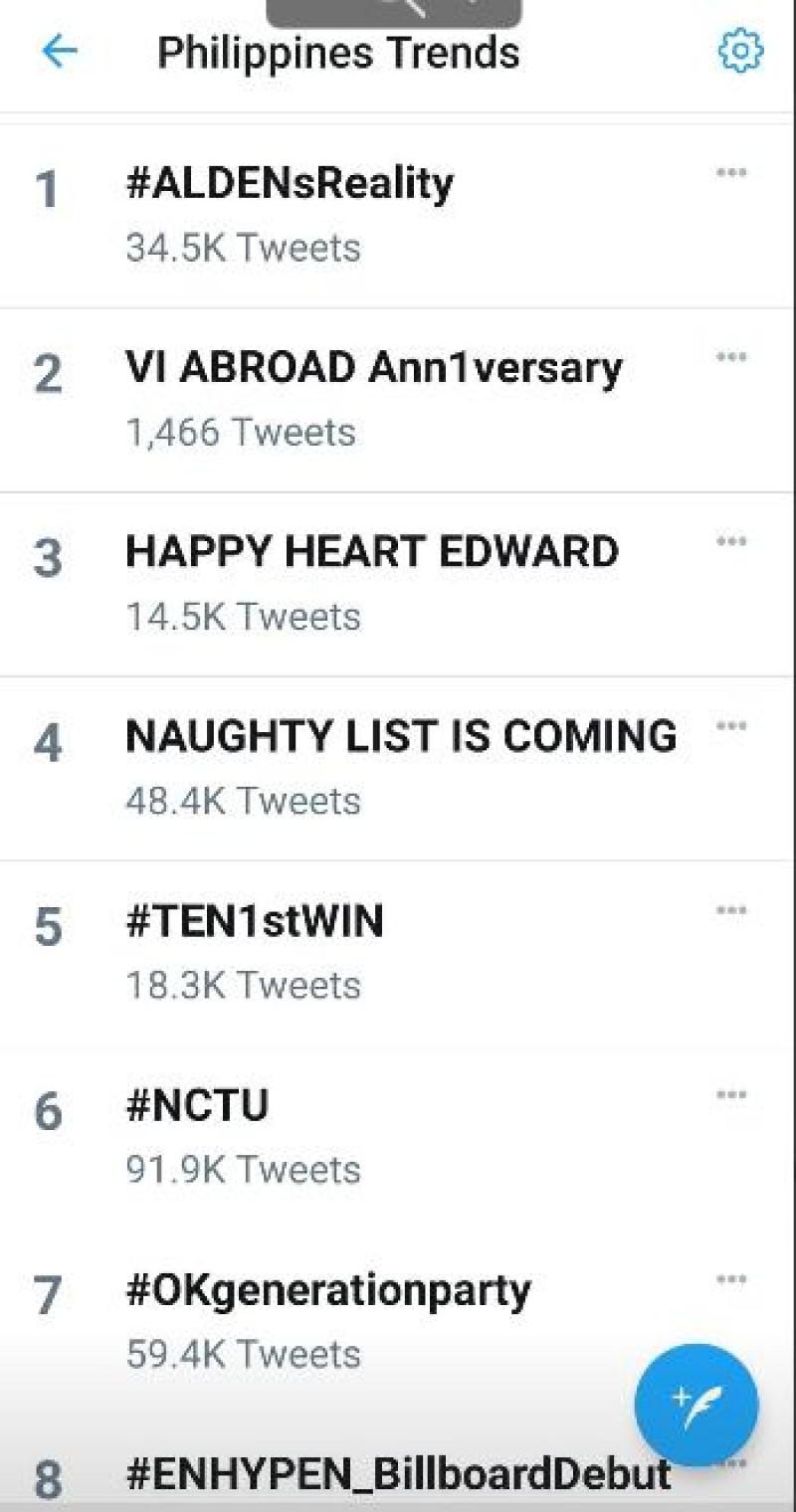
Task: Tap the back arrow to leave Trends
Action: (58, 53)
